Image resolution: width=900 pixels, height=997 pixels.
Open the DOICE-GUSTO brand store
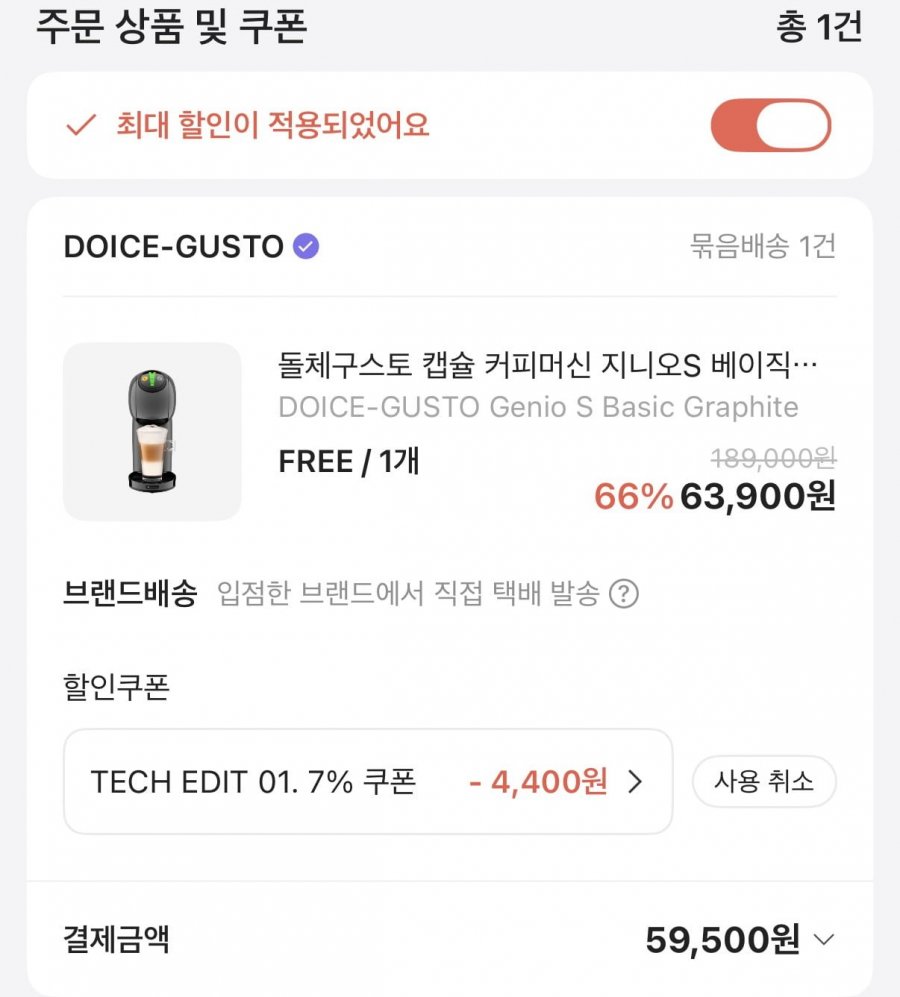[174, 247]
